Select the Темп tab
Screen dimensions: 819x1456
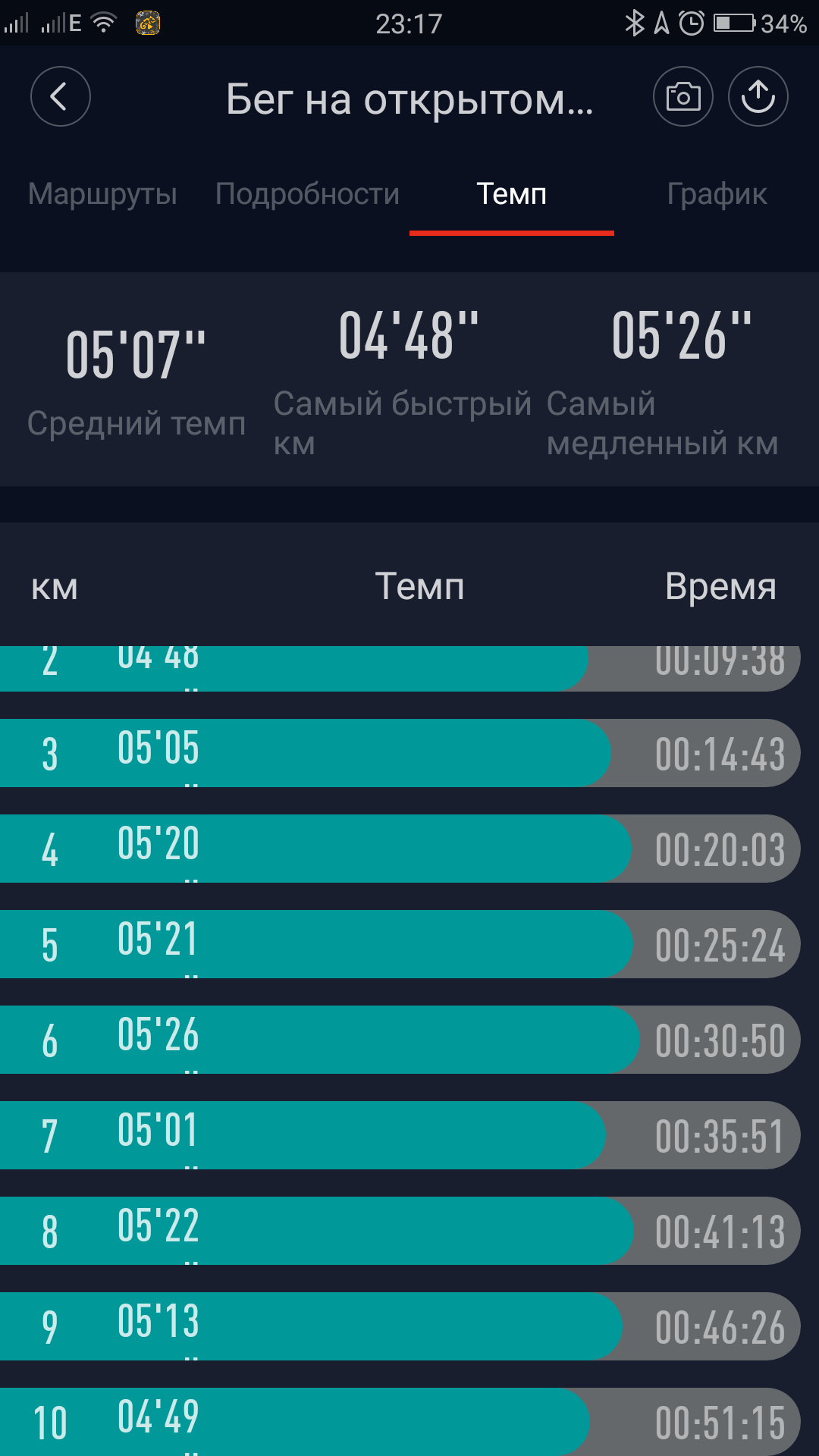pos(512,194)
